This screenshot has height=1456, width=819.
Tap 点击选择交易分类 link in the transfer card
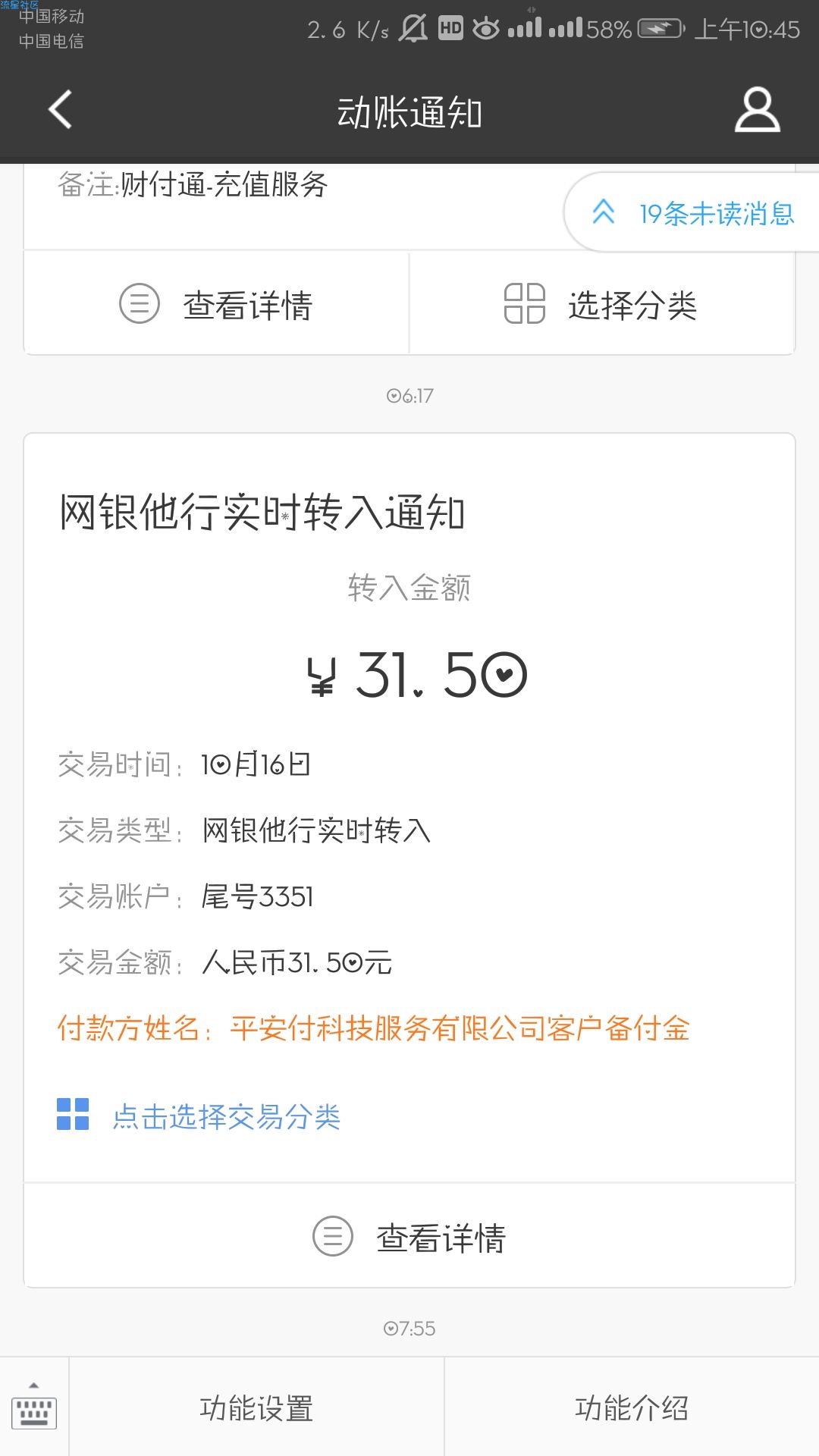click(199, 1116)
